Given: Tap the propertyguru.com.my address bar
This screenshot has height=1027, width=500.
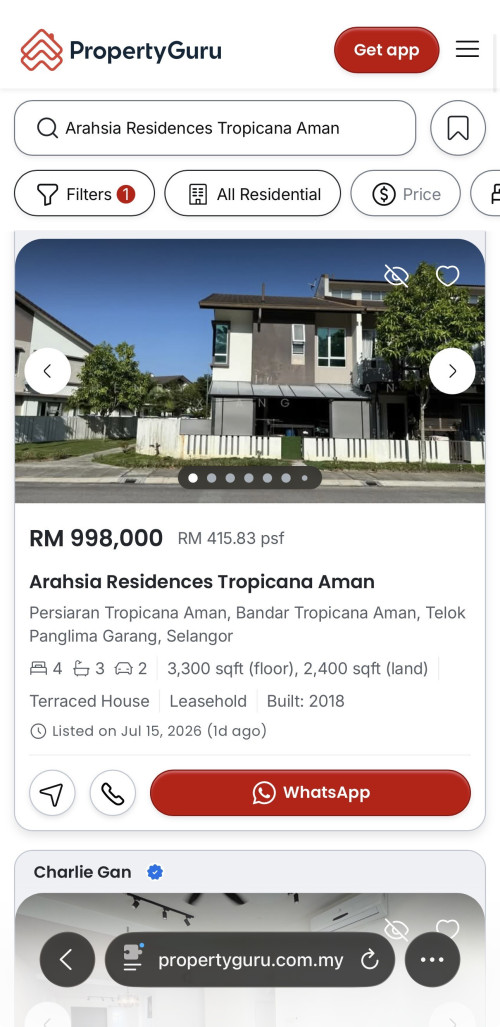Looking at the screenshot, I should click(x=250, y=960).
